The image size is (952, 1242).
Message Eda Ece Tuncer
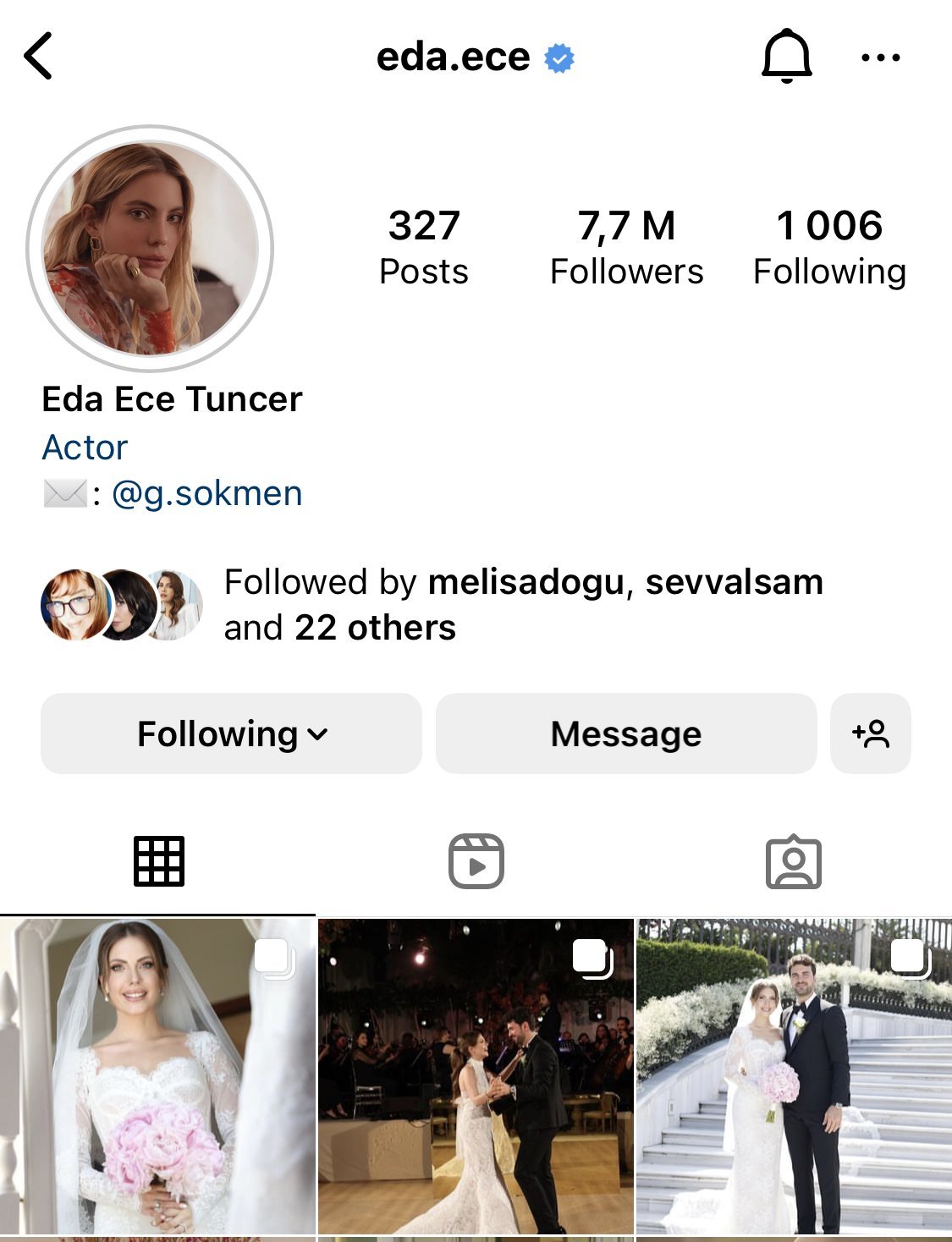tap(626, 734)
